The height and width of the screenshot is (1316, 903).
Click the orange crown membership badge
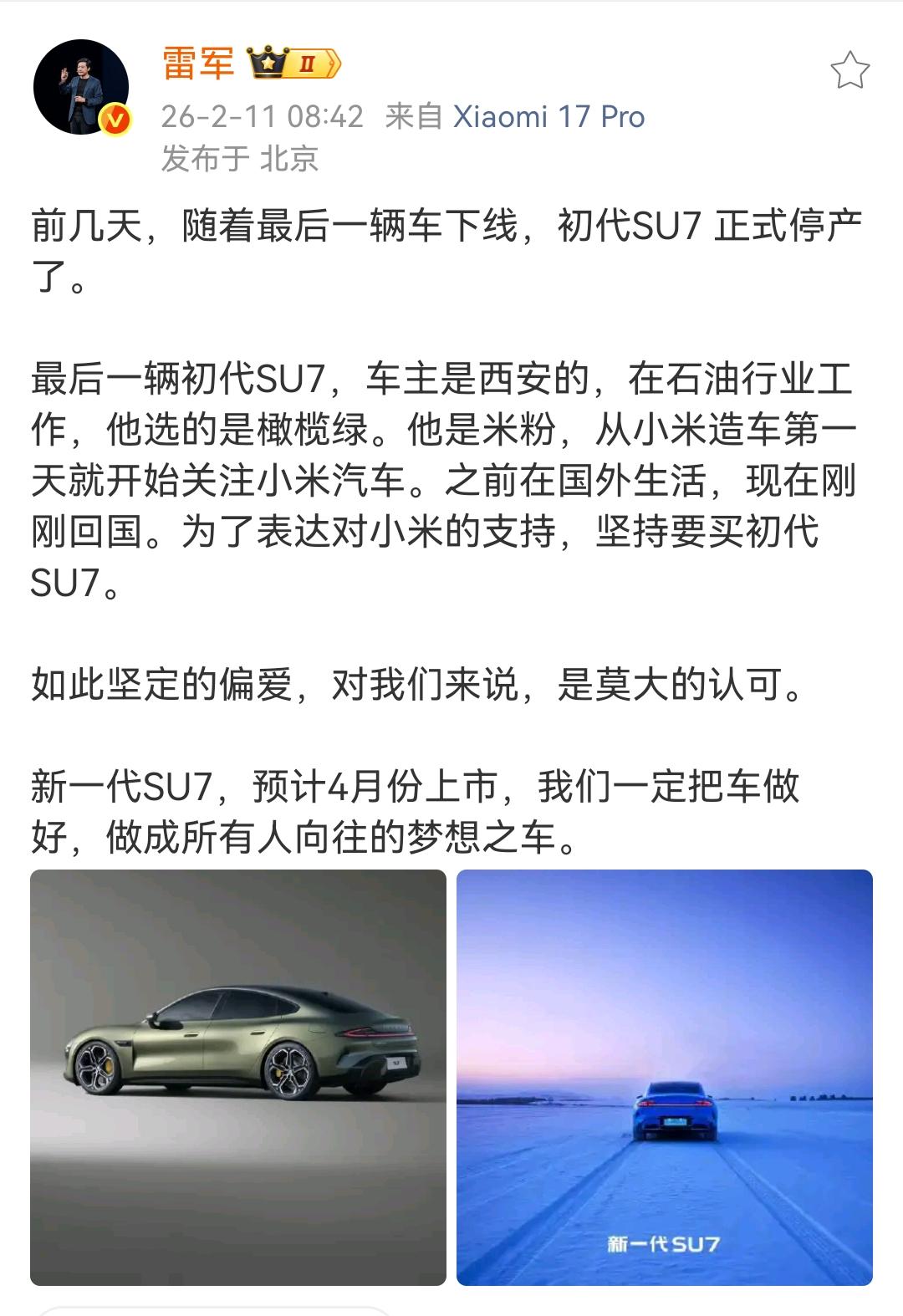(x=266, y=63)
